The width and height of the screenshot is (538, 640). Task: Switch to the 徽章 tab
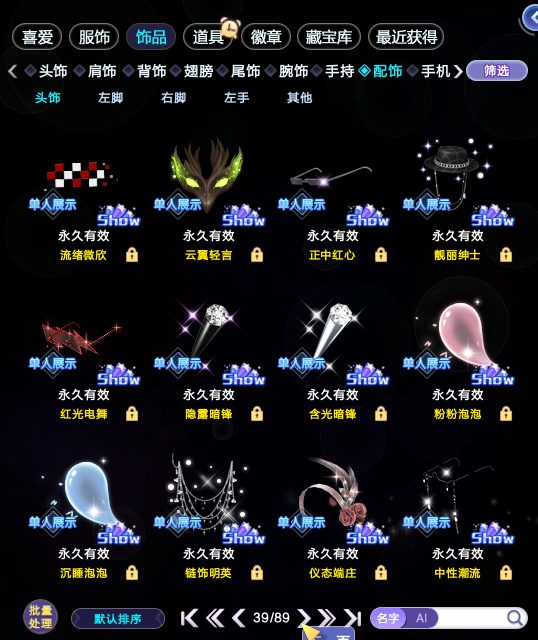(x=266, y=37)
